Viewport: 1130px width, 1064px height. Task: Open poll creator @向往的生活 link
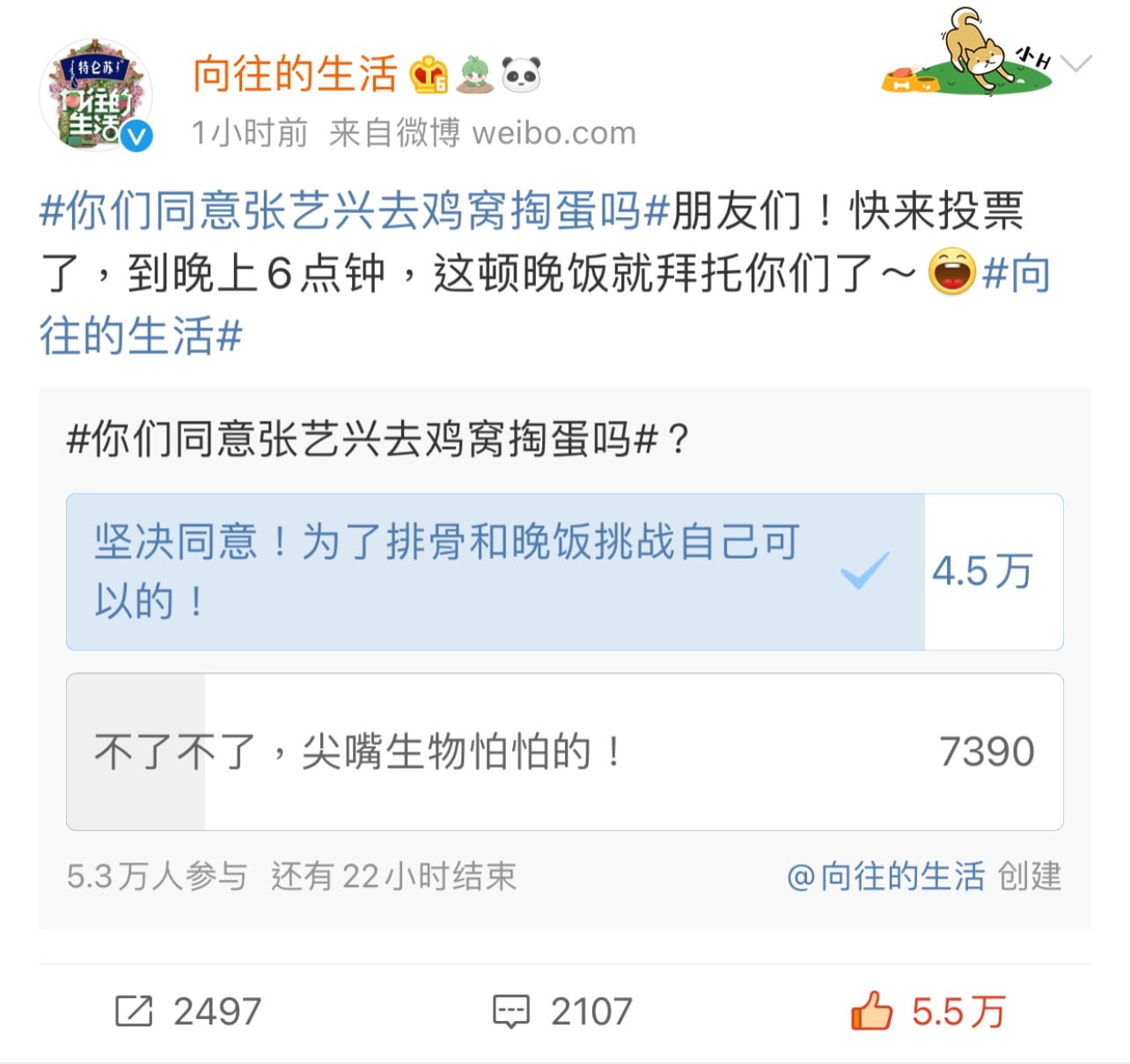click(885, 877)
